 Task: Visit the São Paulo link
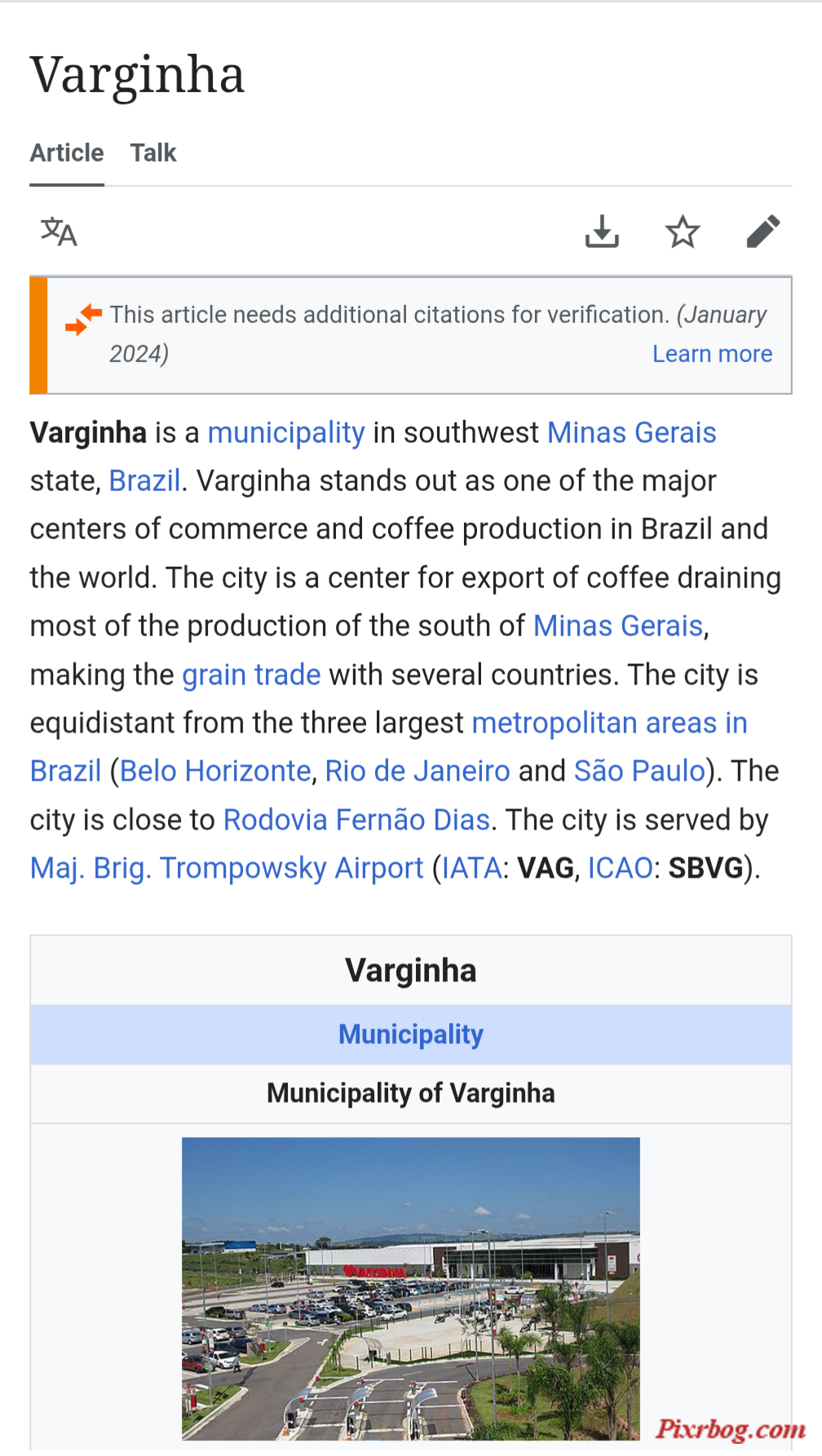pos(639,771)
